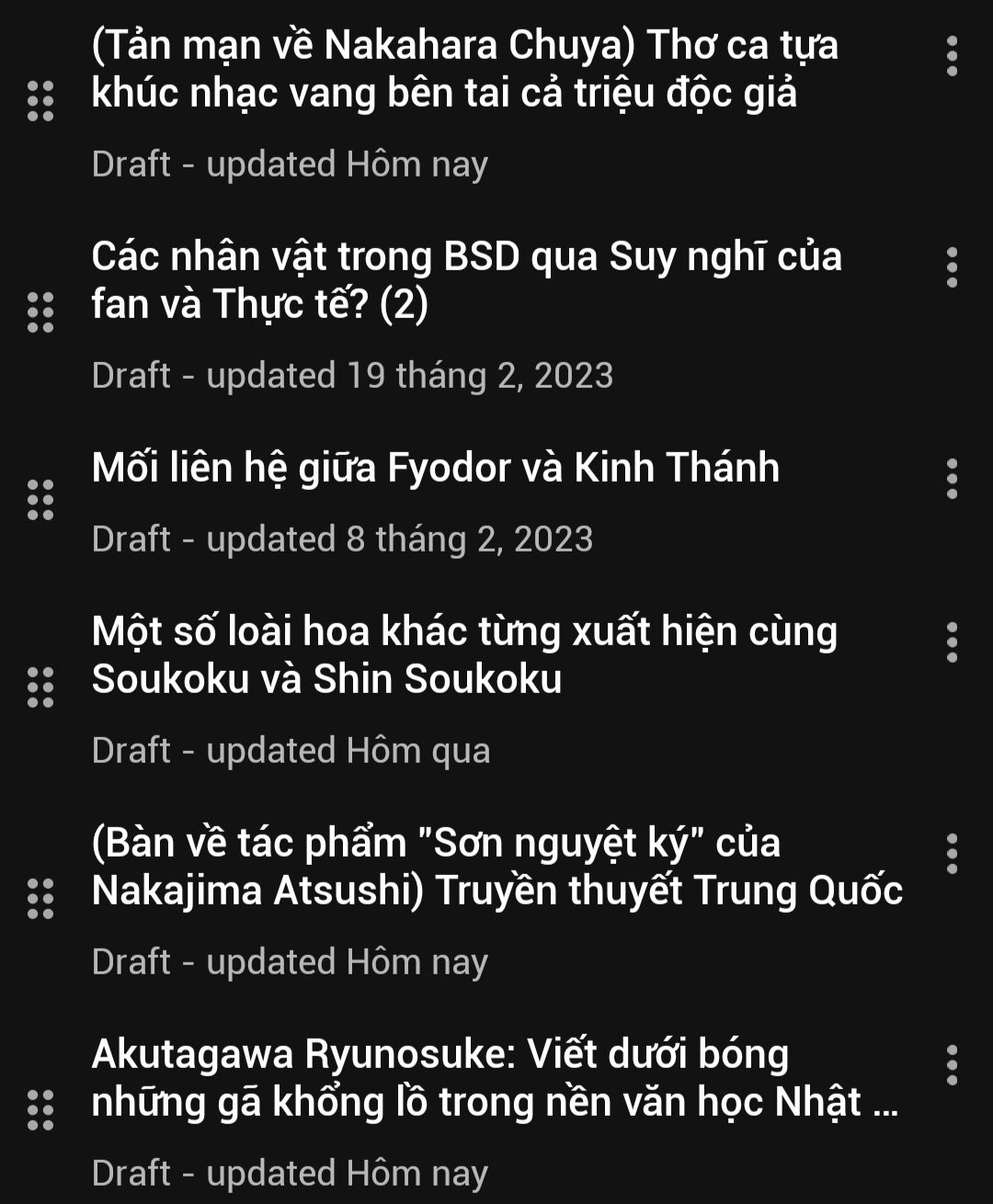Tap three-dot menu for Soukoku flowers draft
The width and height of the screenshot is (993, 1204).
point(952,642)
